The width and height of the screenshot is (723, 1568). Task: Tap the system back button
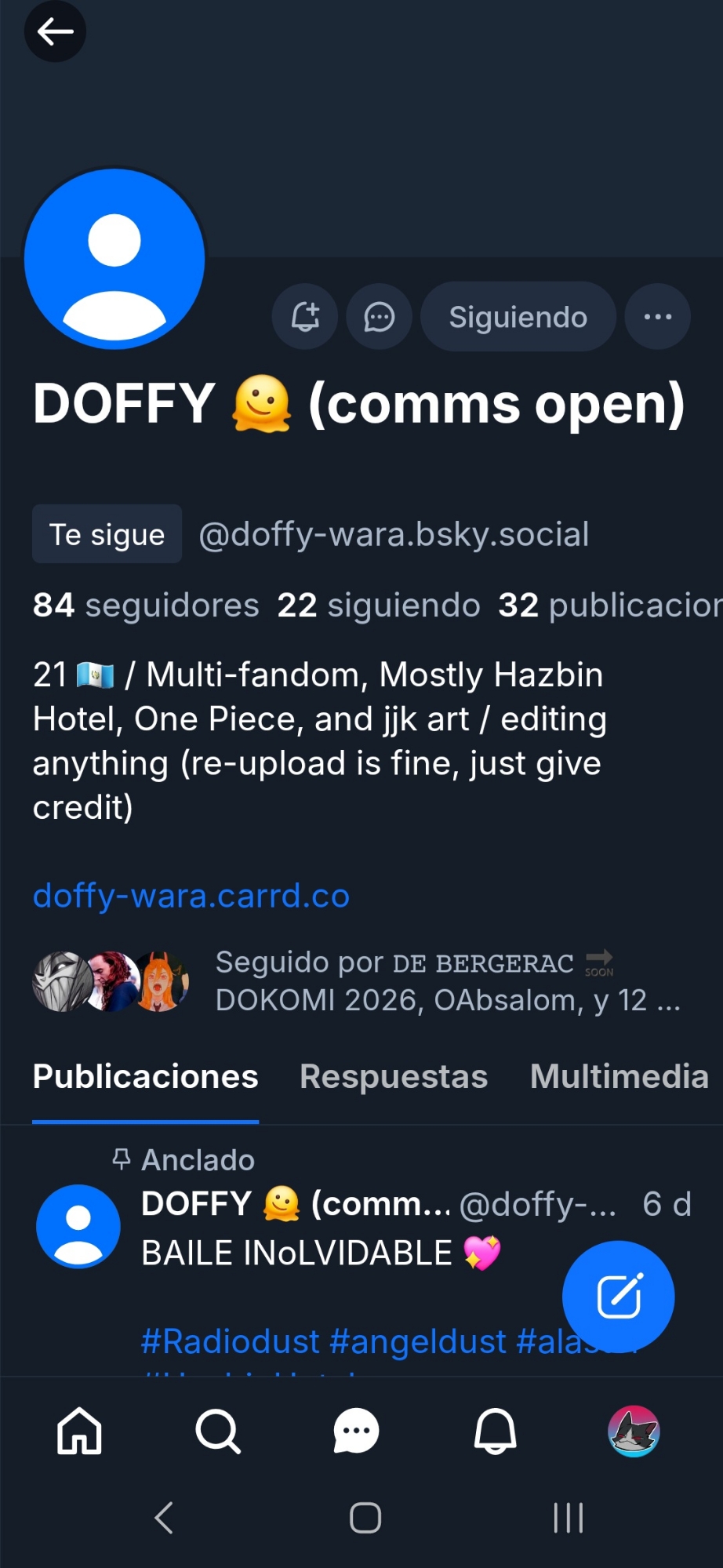click(x=163, y=1518)
